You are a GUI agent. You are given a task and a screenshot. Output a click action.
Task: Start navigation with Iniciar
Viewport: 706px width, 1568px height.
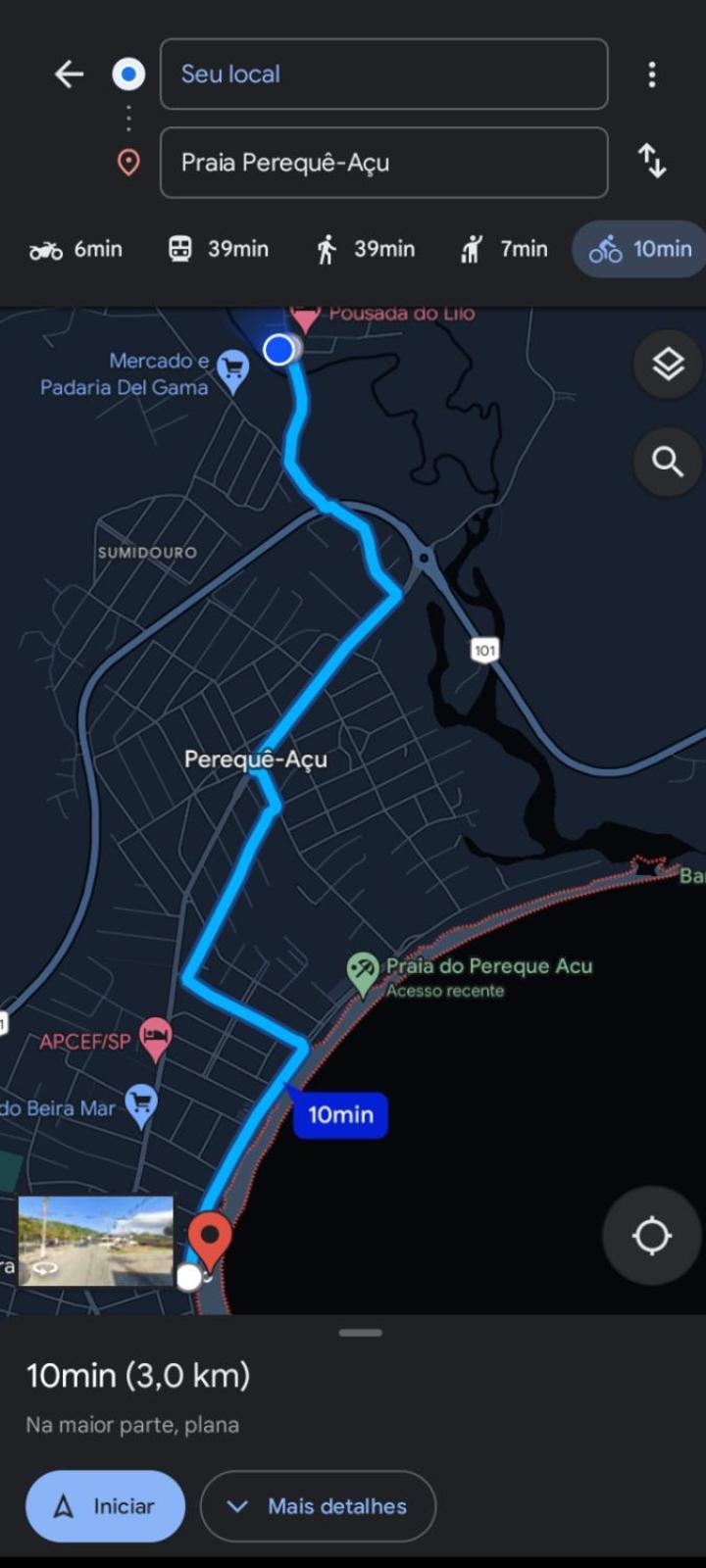pyautogui.click(x=105, y=1506)
